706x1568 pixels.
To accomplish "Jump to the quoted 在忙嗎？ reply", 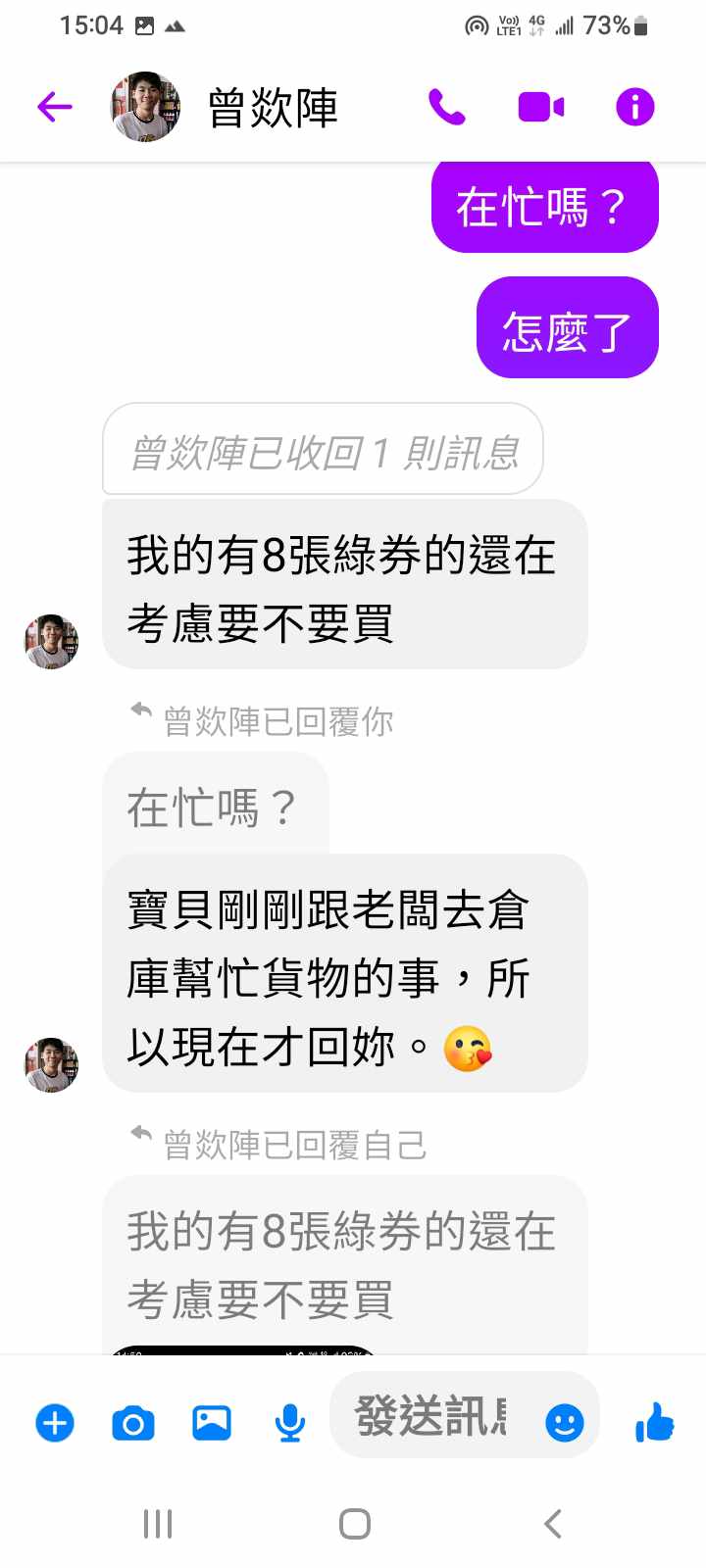I will pos(213,807).
